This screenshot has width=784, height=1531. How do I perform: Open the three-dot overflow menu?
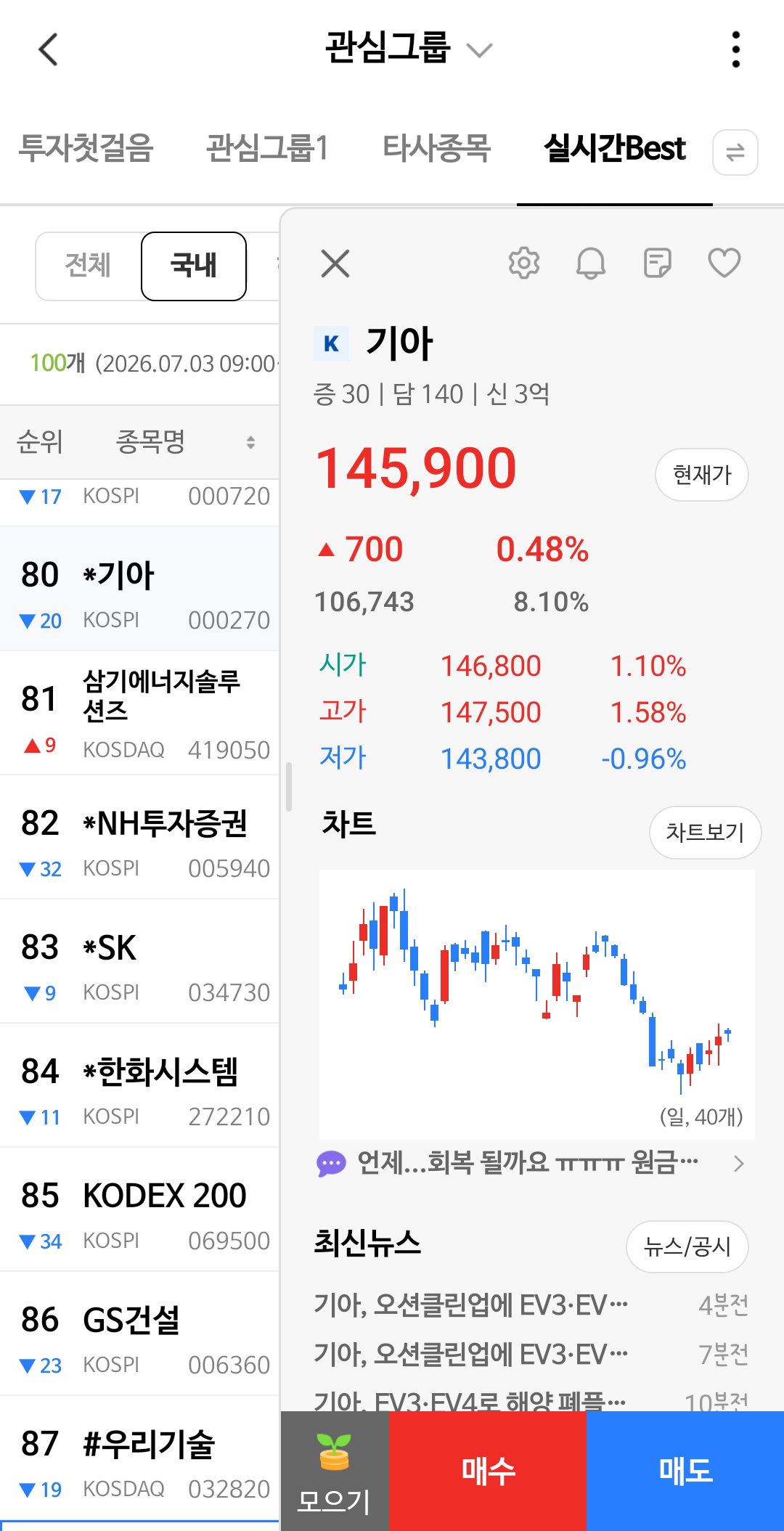coord(736,50)
